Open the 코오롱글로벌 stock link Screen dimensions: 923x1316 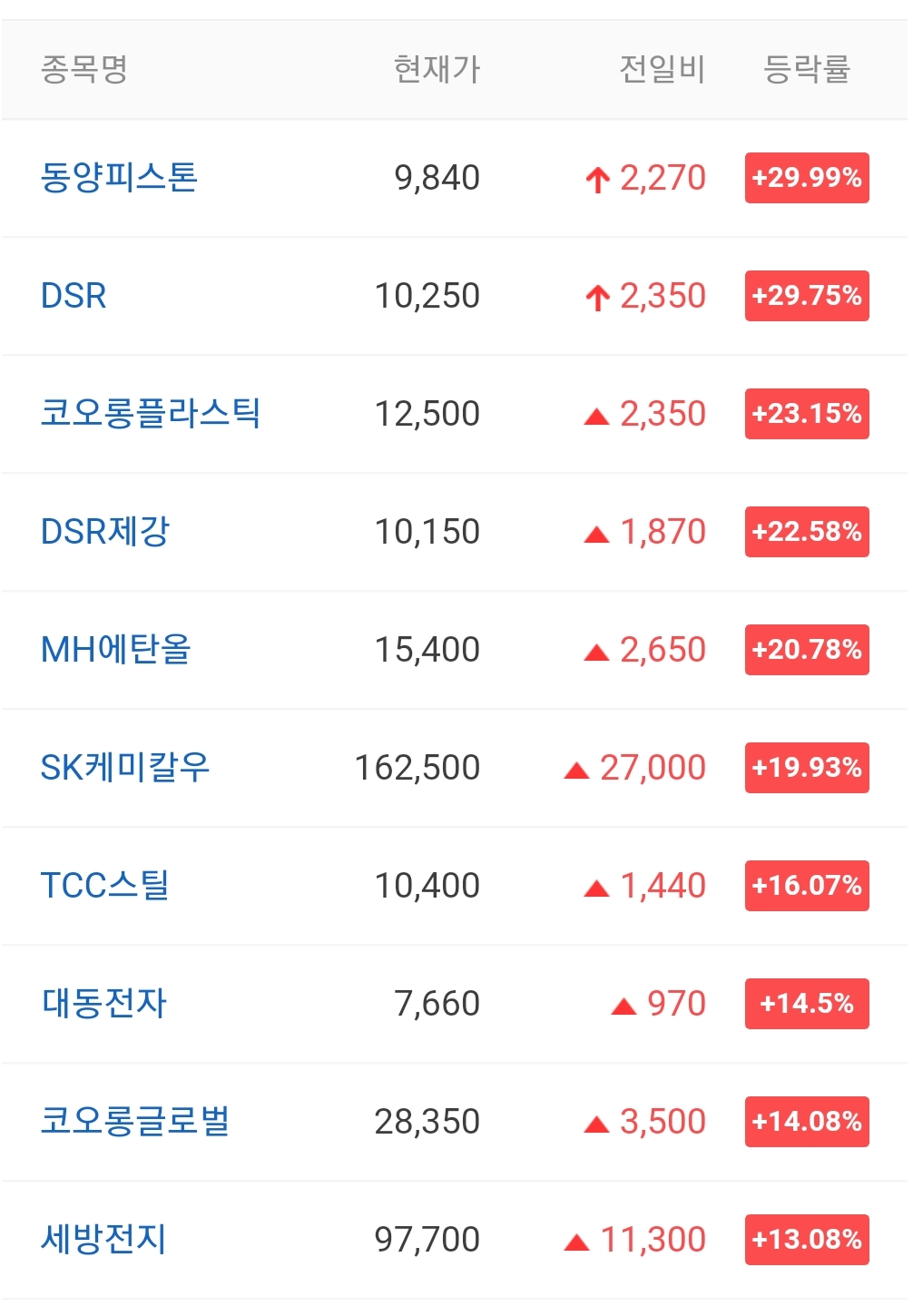tap(134, 1122)
